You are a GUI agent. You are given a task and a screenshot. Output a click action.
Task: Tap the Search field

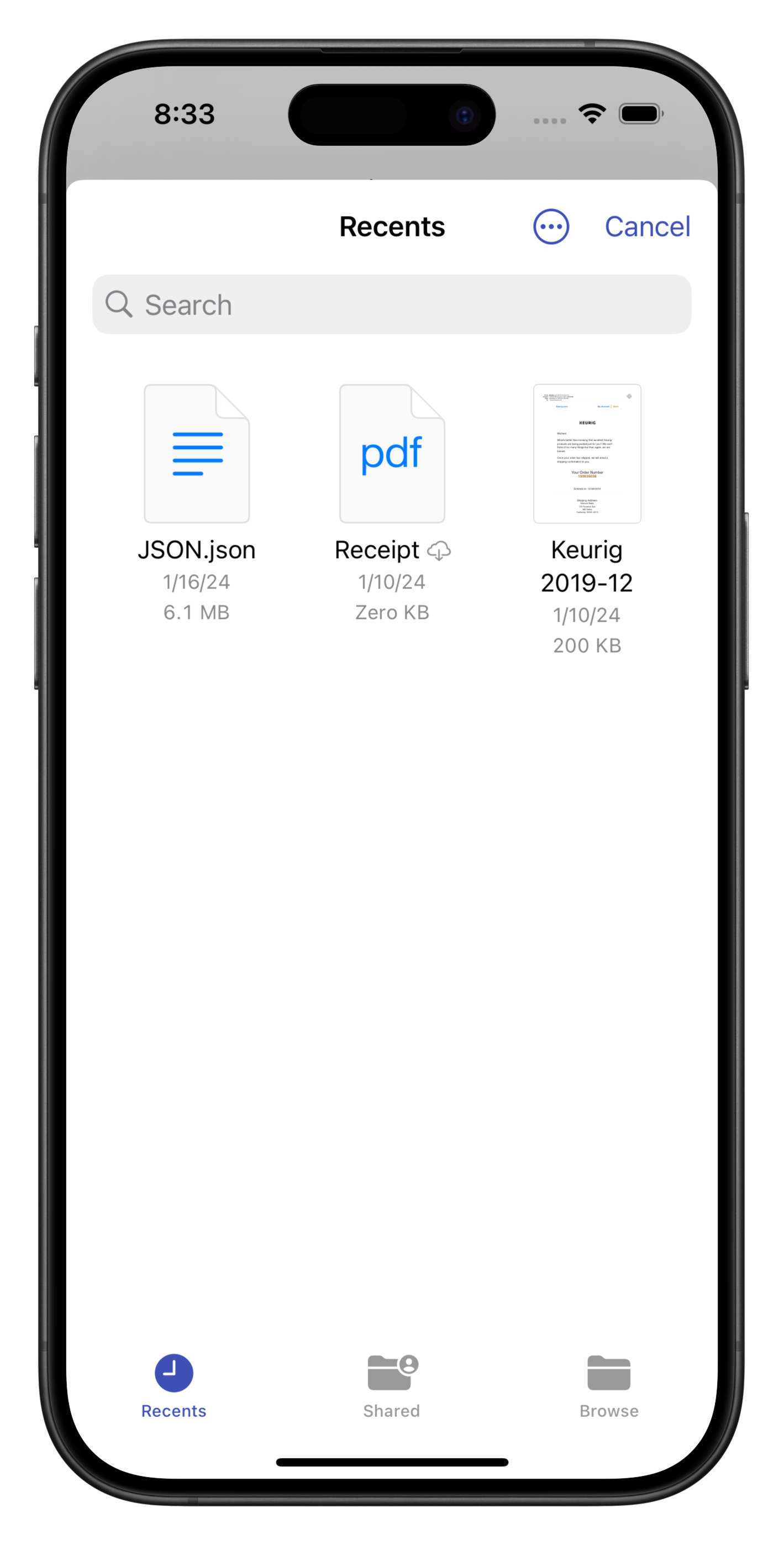click(392, 304)
